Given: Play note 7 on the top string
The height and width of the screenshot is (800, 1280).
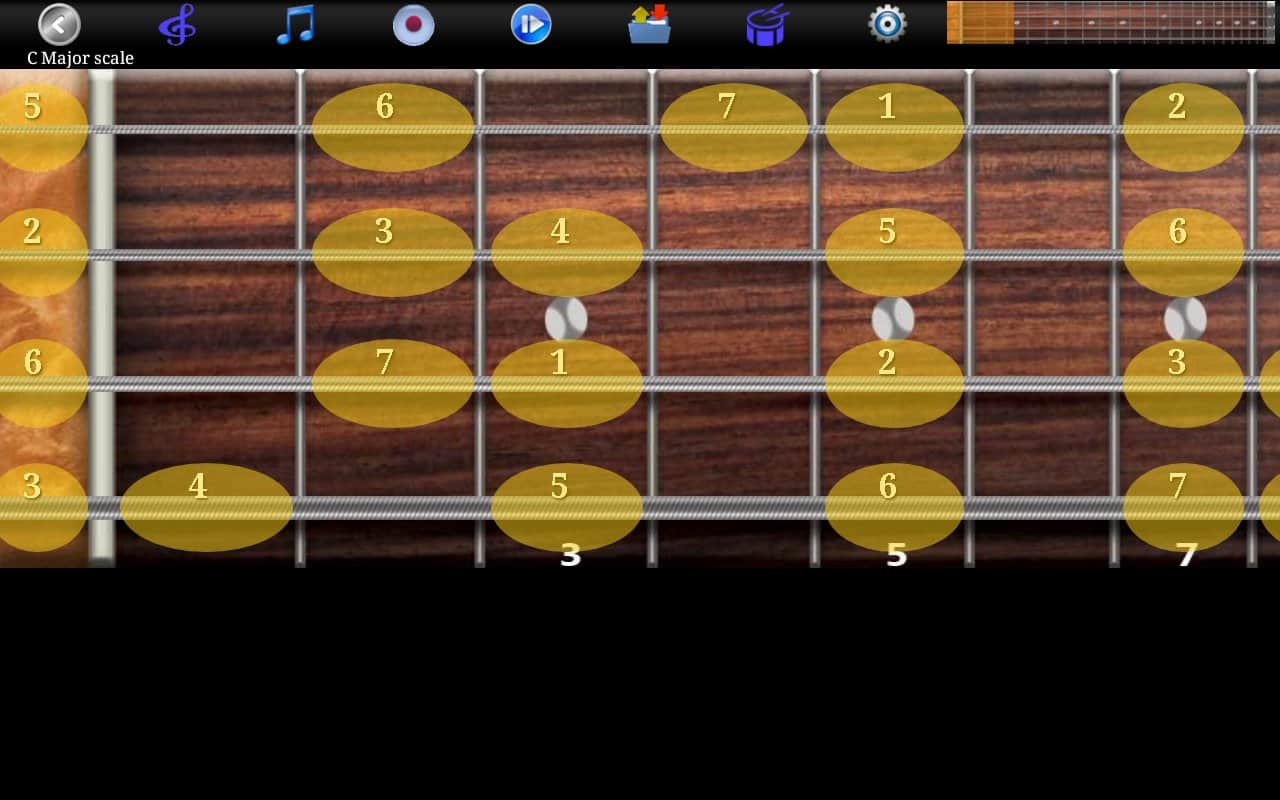Looking at the screenshot, I should [733, 127].
